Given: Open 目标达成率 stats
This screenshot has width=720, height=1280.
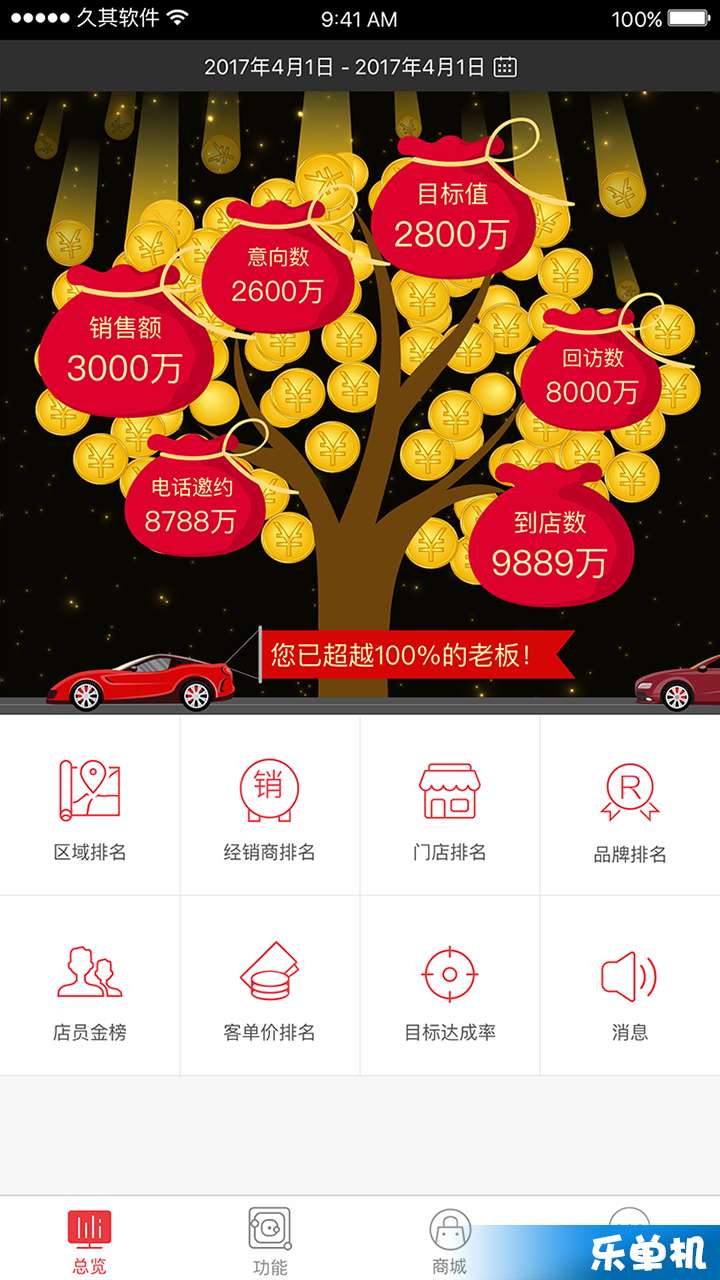Looking at the screenshot, I should tap(450, 986).
